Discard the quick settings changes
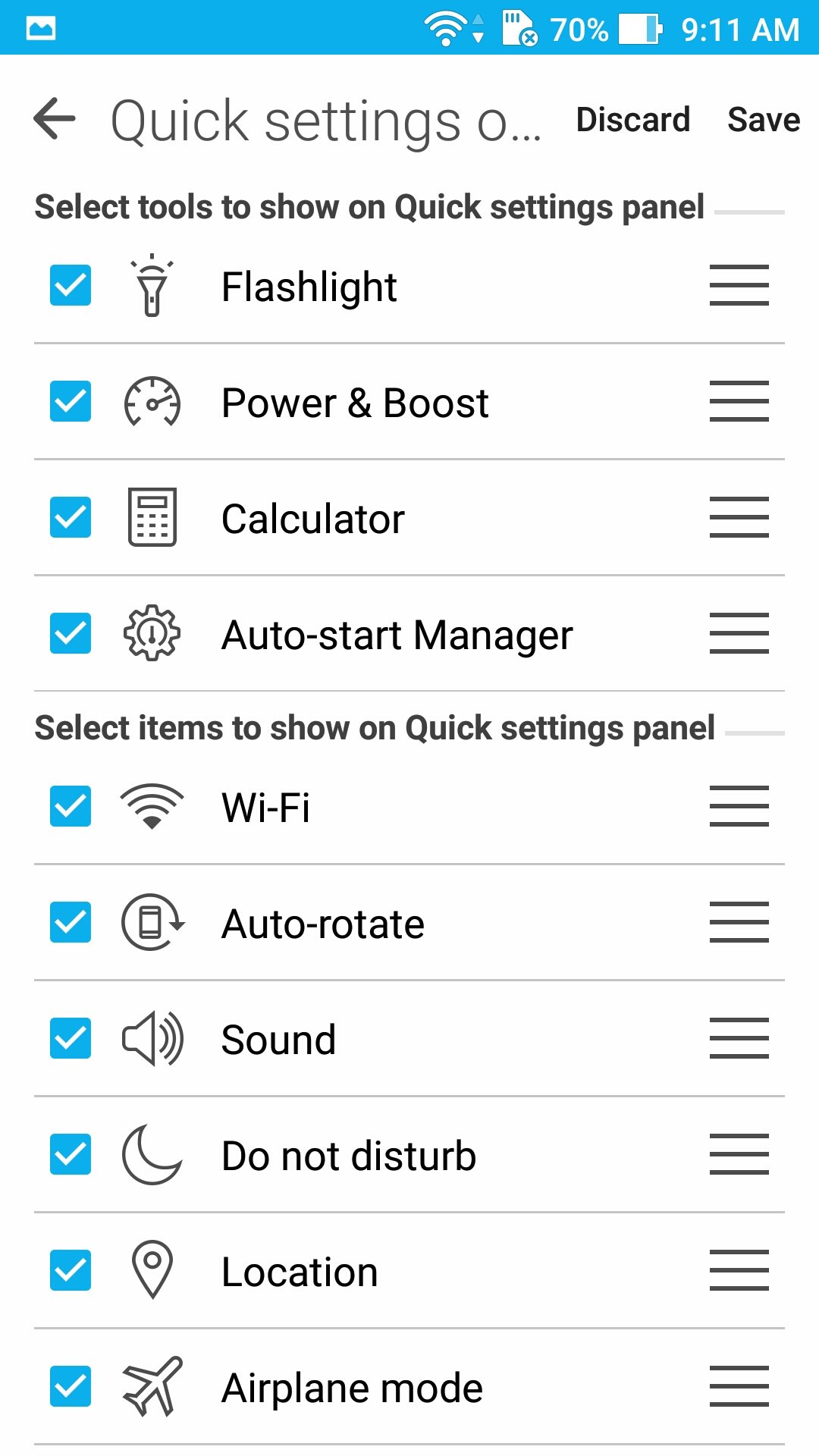Image resolution: width=819 pixels, height=1456 pixels. pyautogui.click(x=633, y=120)
